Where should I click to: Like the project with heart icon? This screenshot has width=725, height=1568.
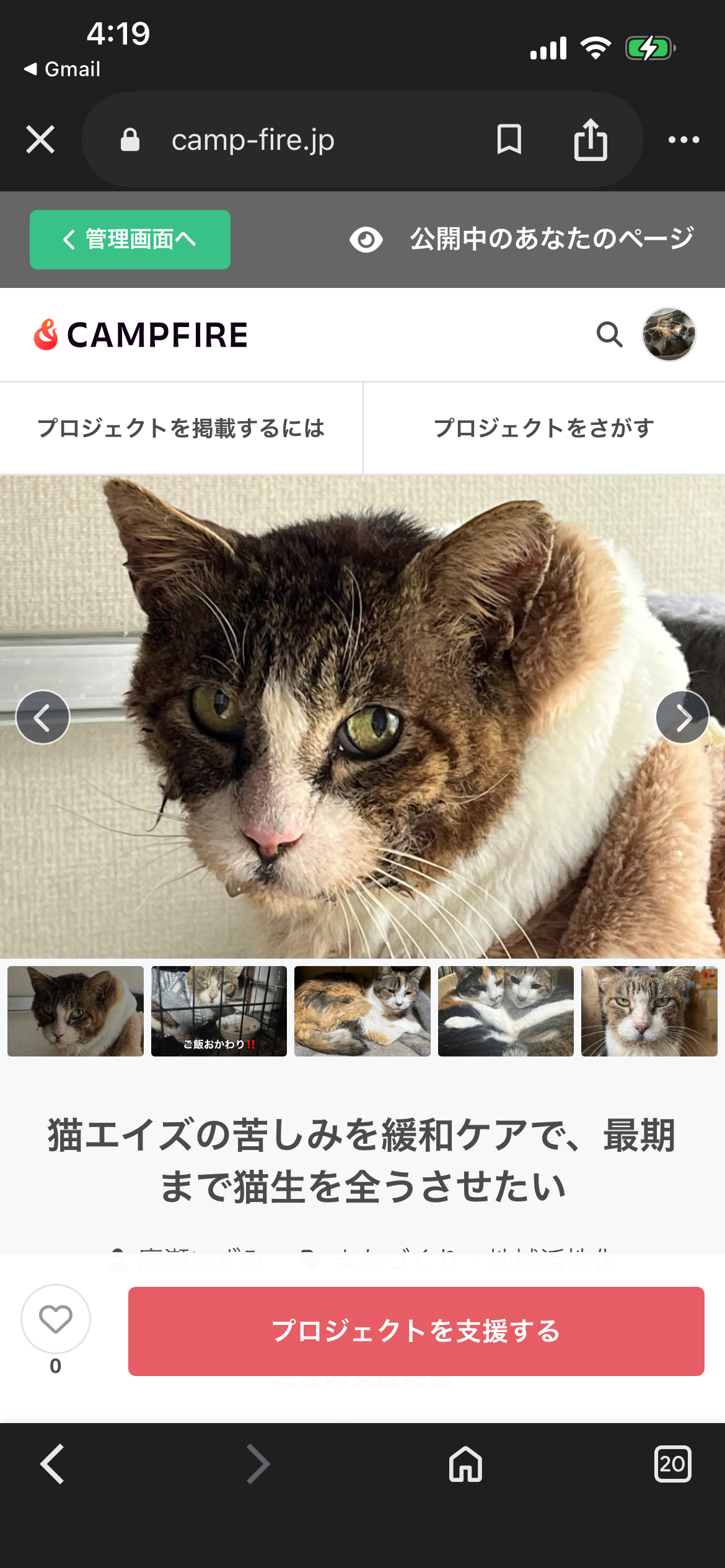56,1318
